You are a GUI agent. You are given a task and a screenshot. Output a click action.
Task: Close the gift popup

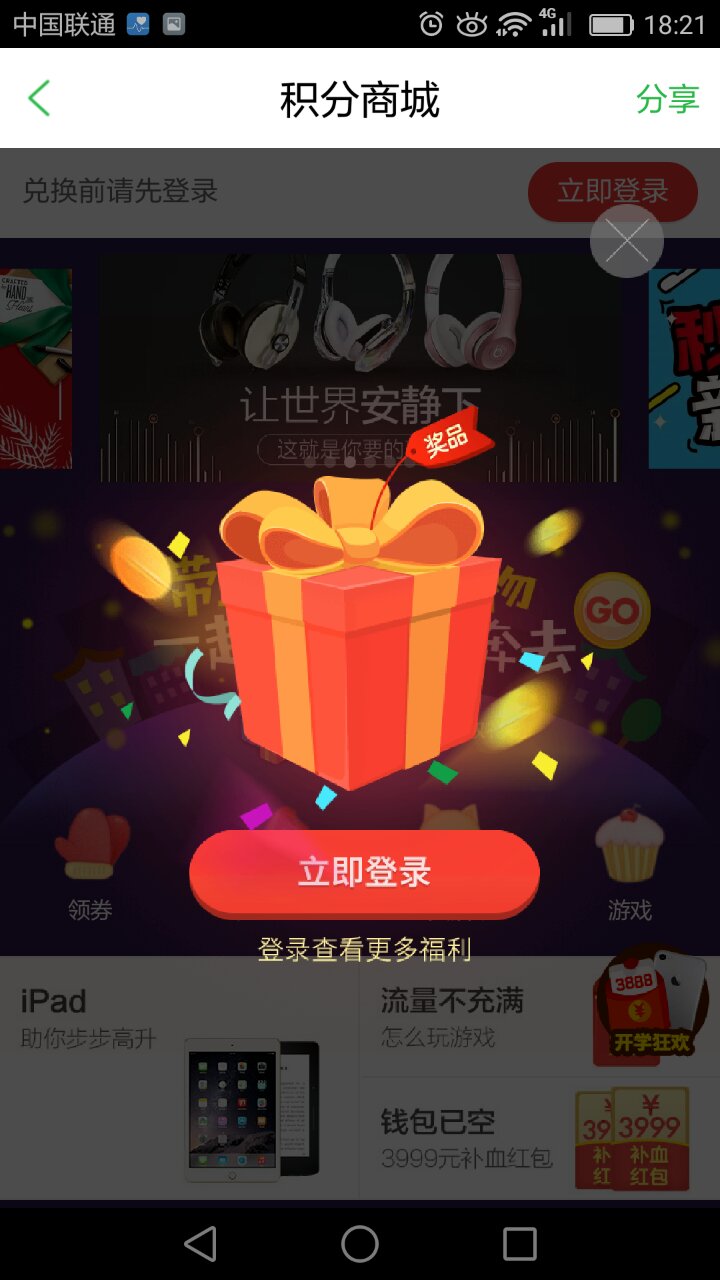point(627,241)
